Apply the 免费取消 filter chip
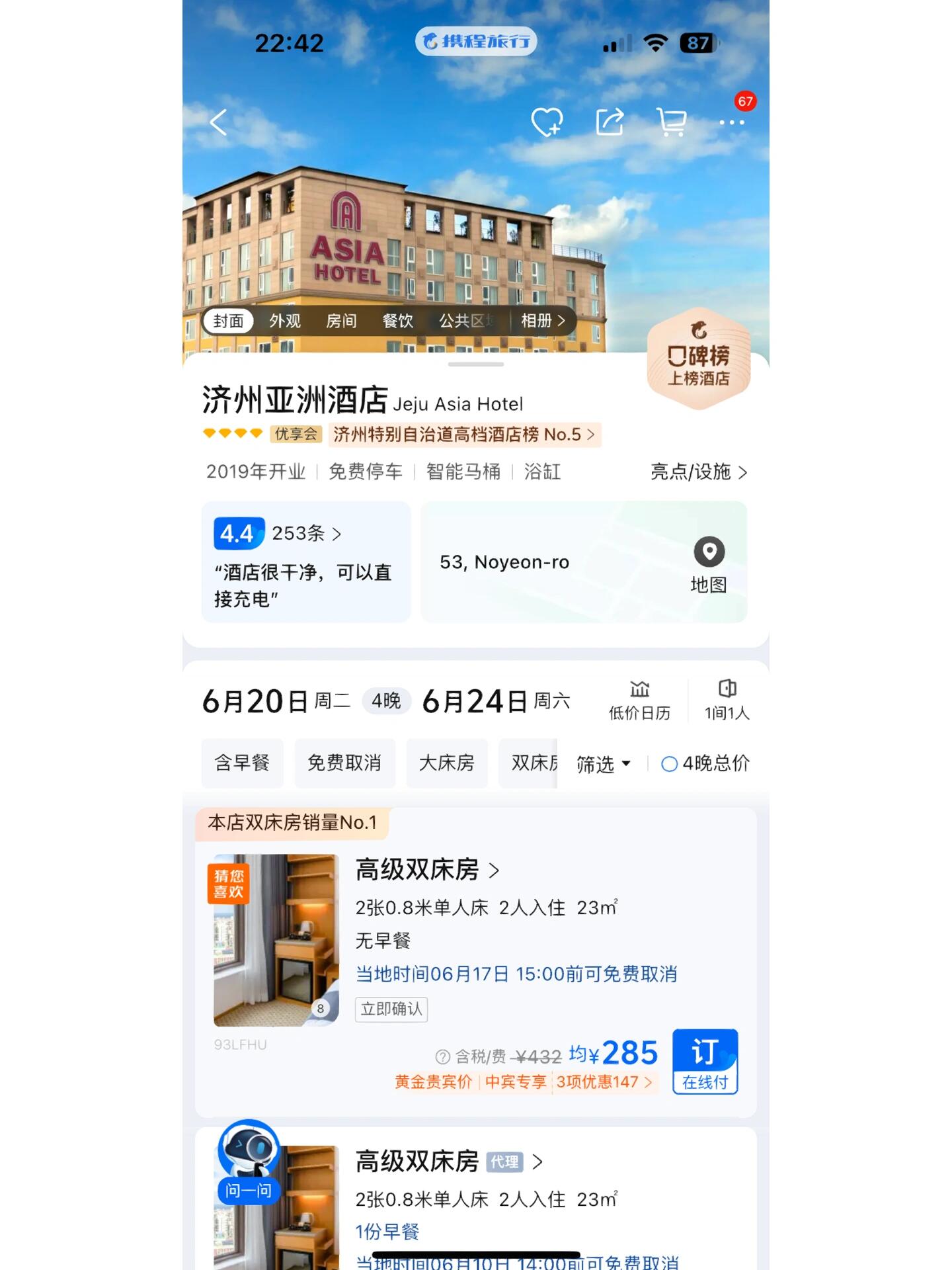The image size is (952, 1270). [x=344, y=763]
